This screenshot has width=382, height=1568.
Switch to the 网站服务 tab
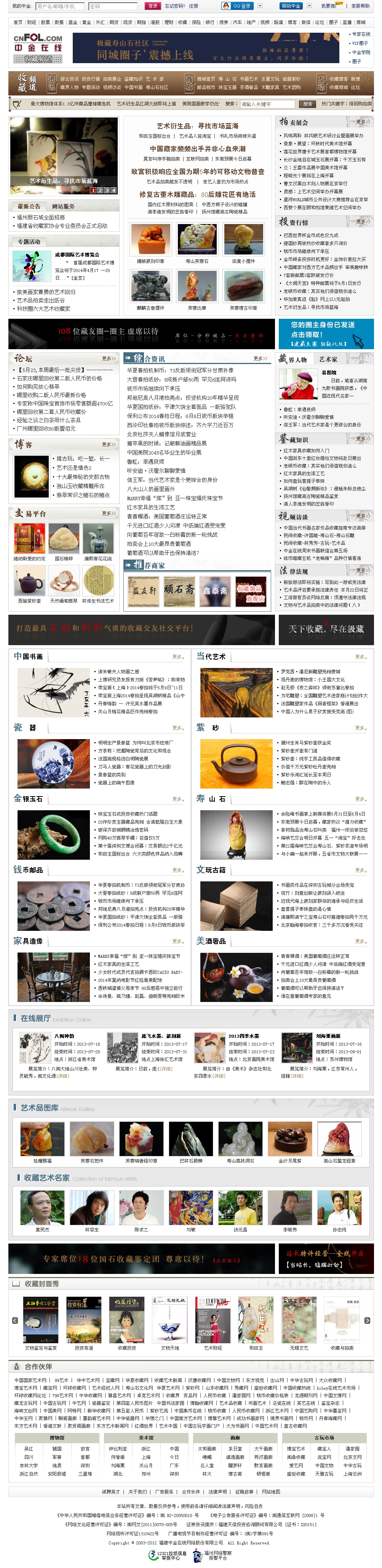point(63,206)
